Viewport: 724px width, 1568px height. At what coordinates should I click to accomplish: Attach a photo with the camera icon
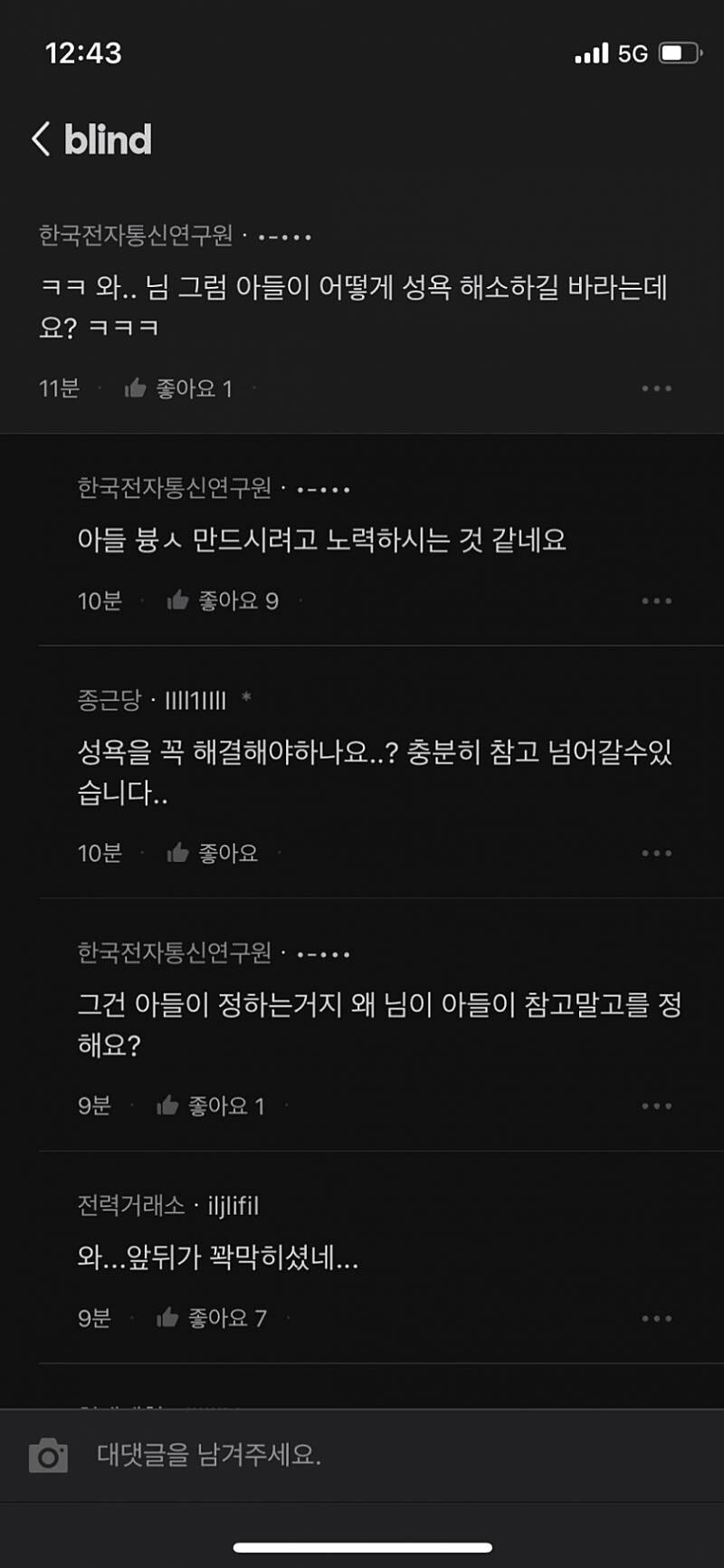[x=48, y=1456]
